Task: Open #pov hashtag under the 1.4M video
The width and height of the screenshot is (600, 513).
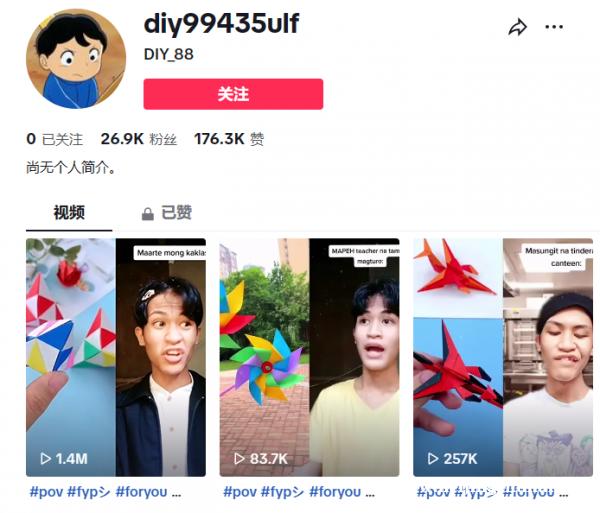Action: (x=47, y=492)
